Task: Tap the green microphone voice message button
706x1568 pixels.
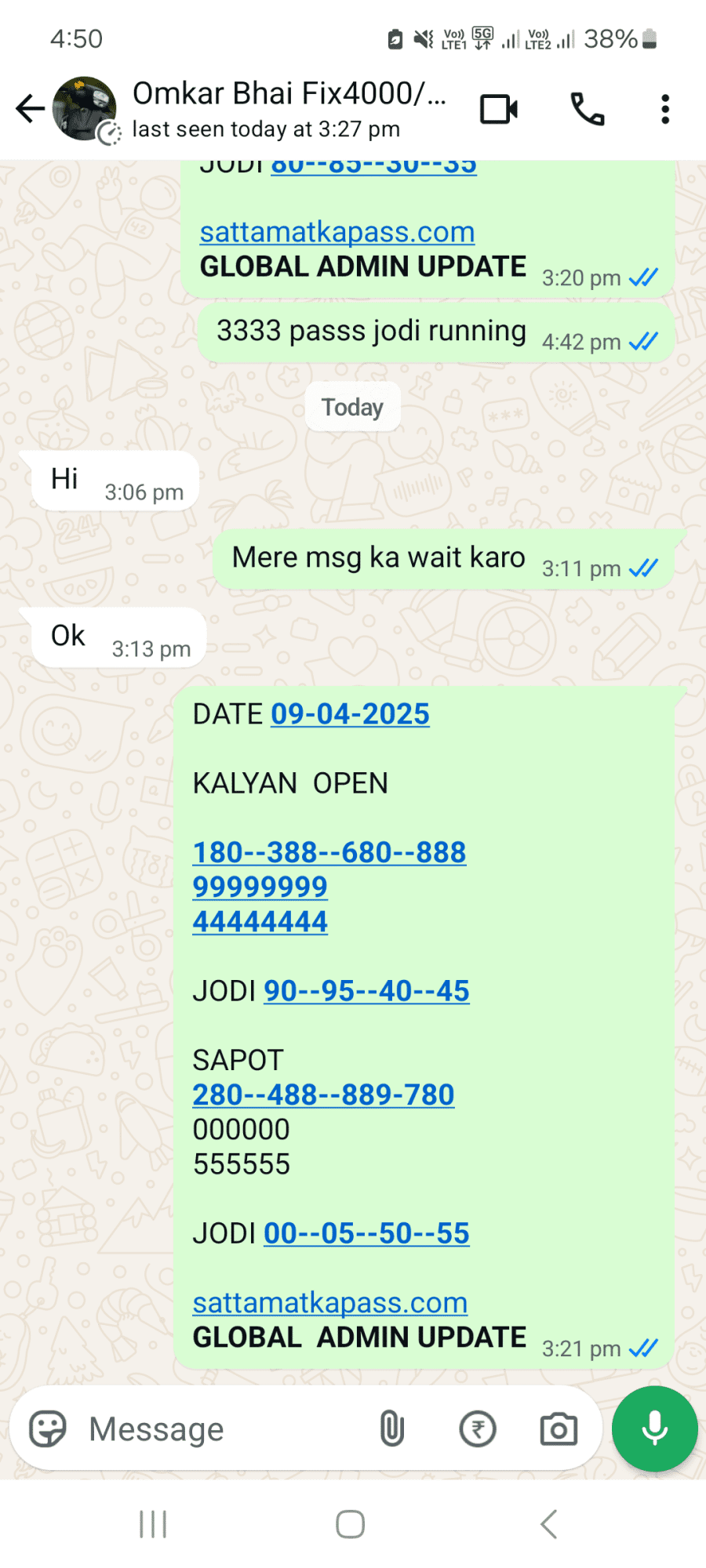Action: click(655, 1428)
